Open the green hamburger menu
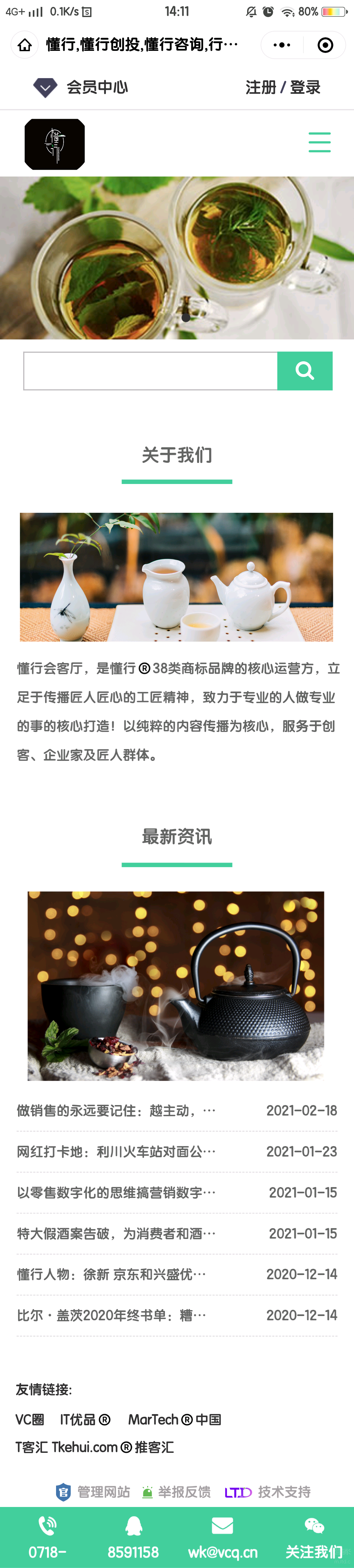The image size is (354, 1568). pos(319,142)
